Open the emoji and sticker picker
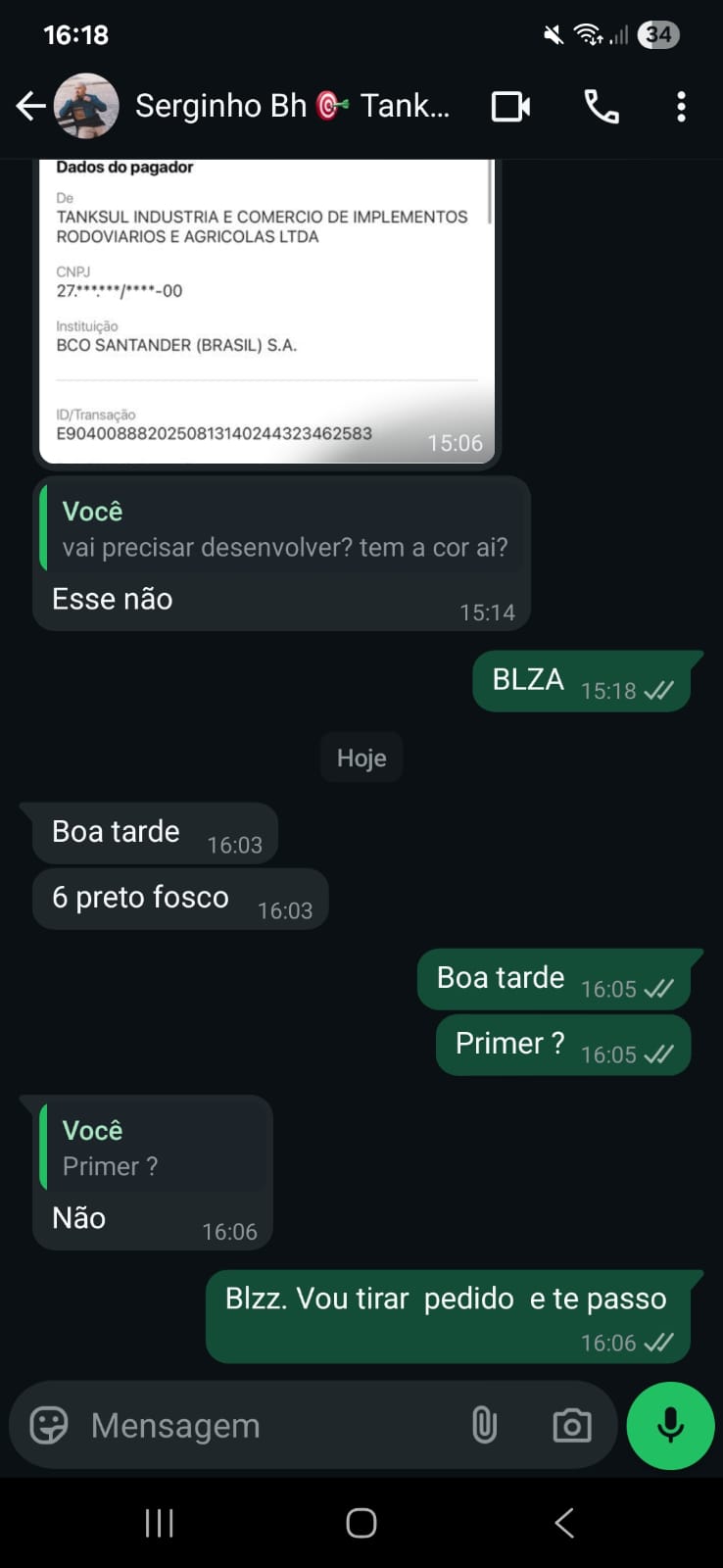Screen dimensions: 723x1568 tap(49, 1425)
